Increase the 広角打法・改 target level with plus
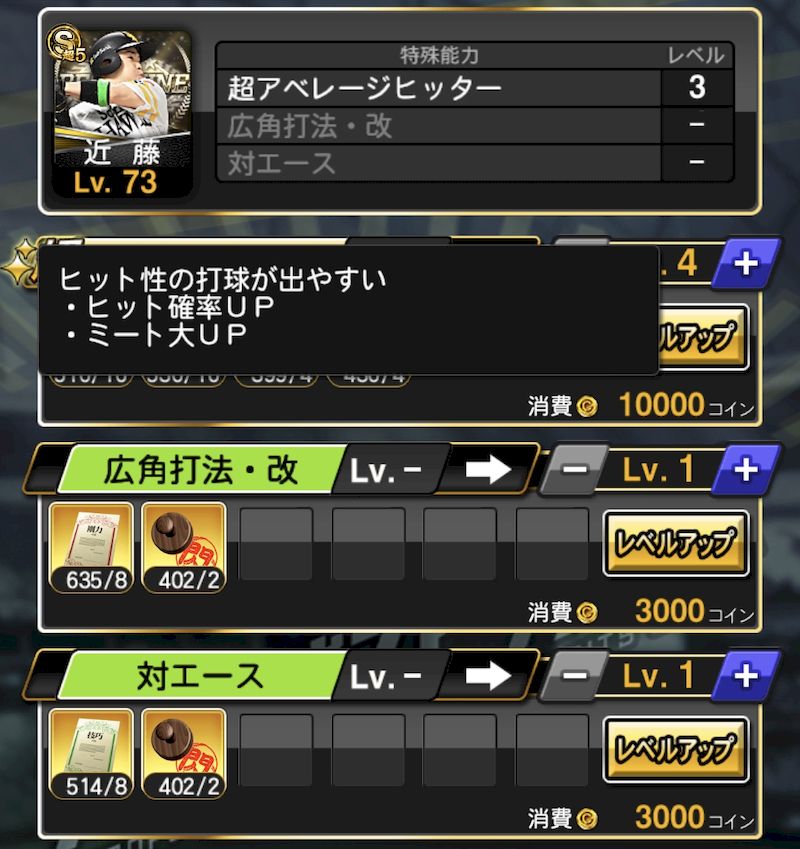800x849 pixels. [746, 470]
